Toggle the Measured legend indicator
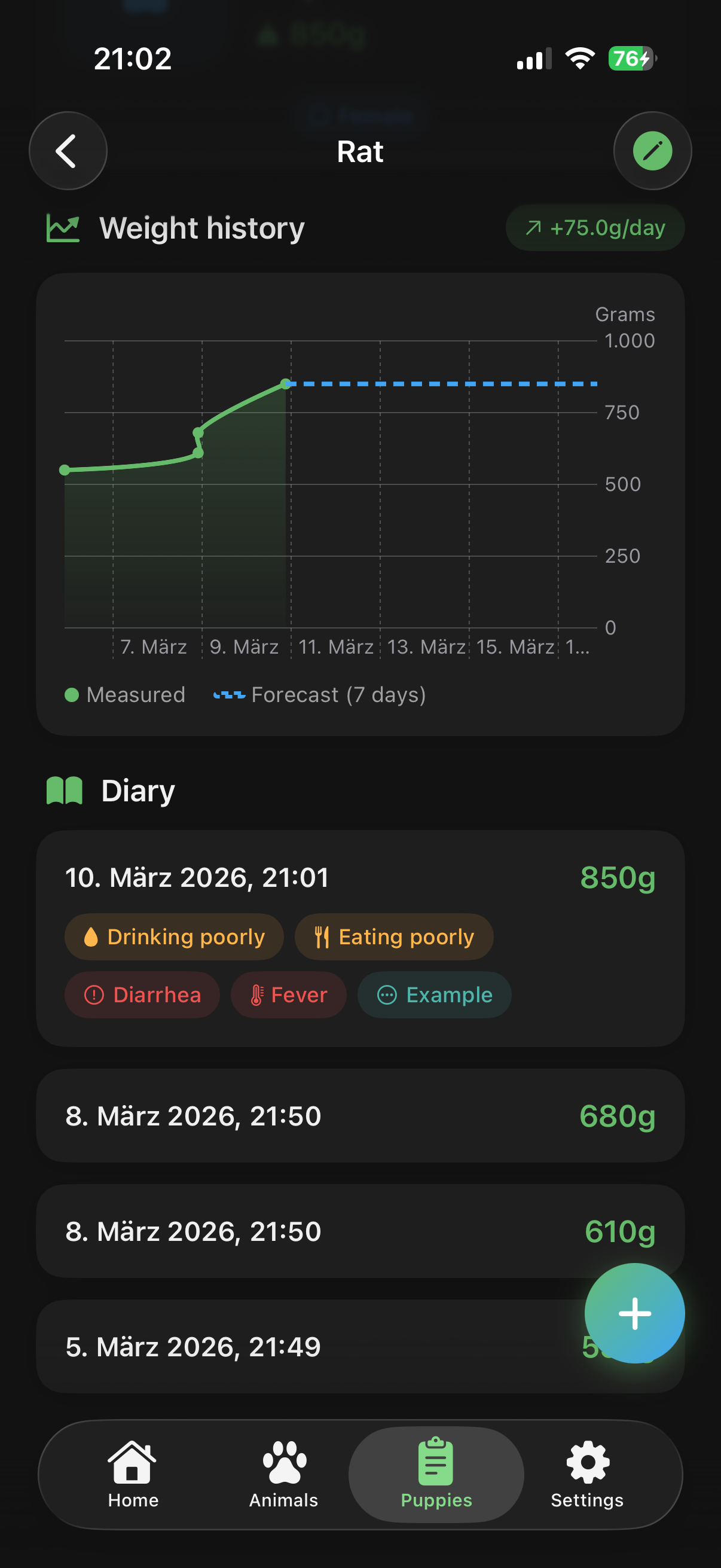Viewport: 721px width, 1568px height. tap(71, 694)
